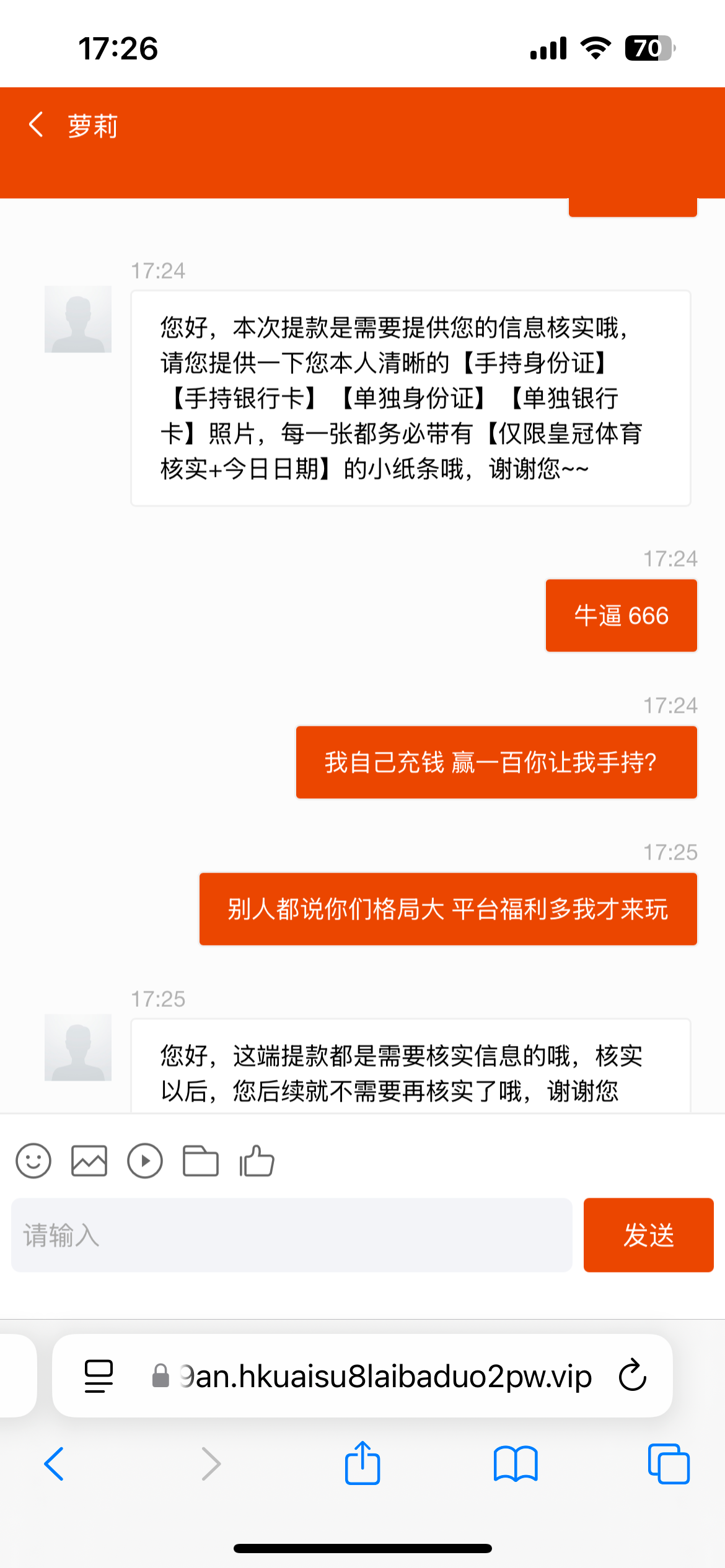Send the message with 发送
Viewport: 725px width, 1568px height.
pos(649,1235)
